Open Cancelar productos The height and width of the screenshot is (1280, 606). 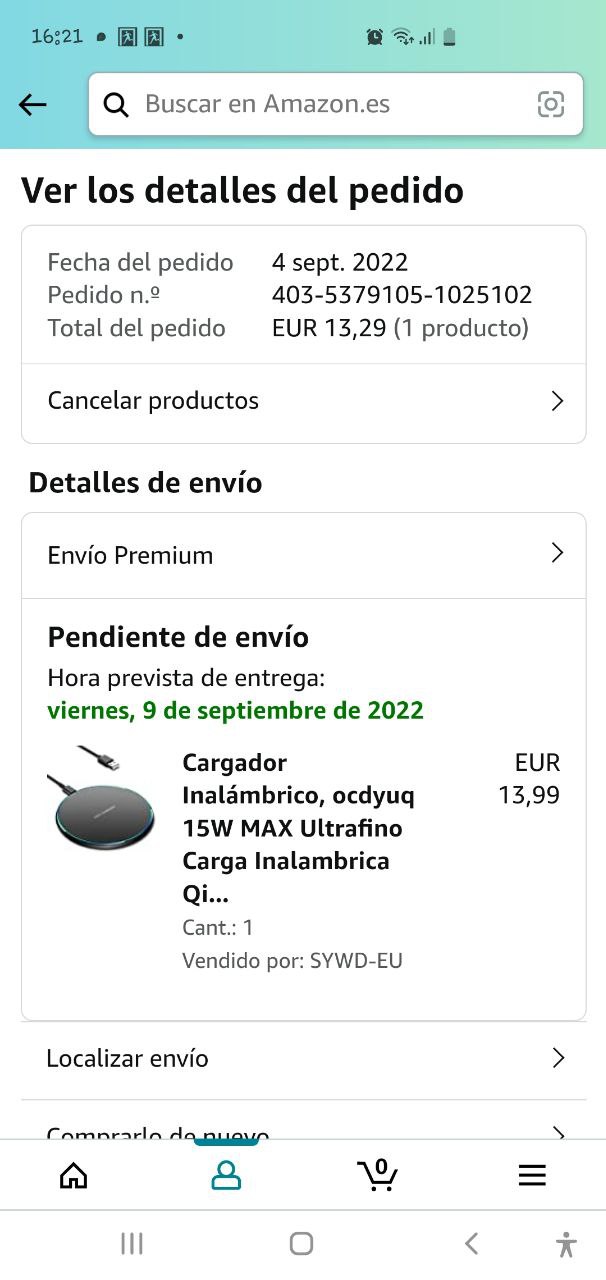pos(303,401)
